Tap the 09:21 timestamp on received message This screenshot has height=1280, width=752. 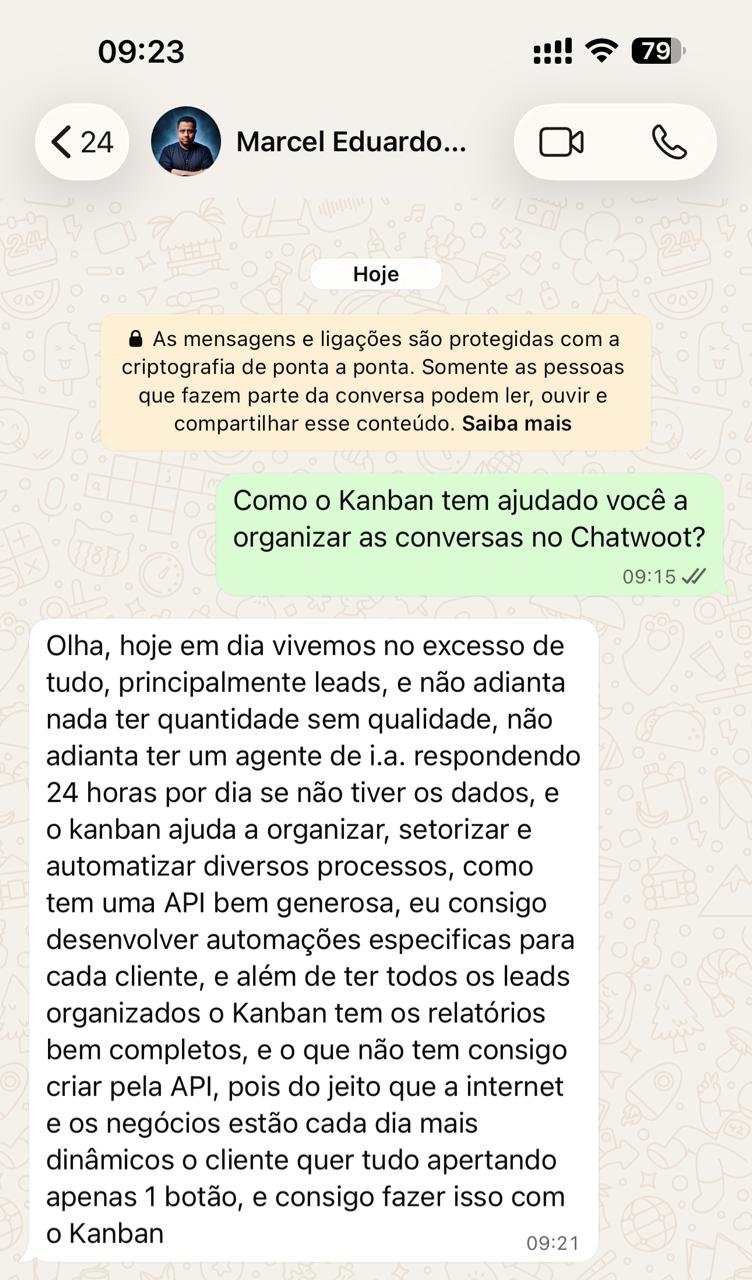tap(551, 1243)
